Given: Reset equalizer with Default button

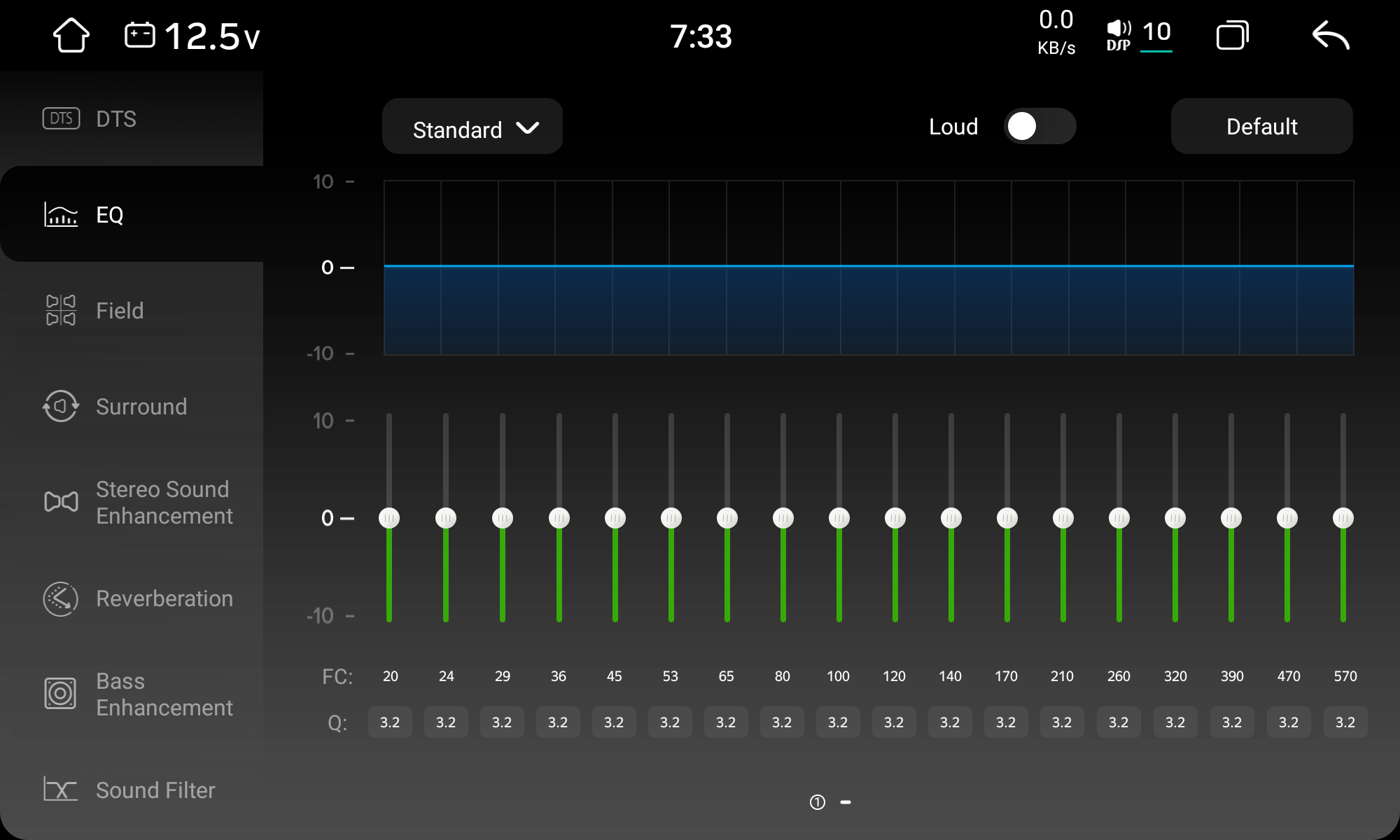Looking at the screenshot, I should pos(1261,127).
